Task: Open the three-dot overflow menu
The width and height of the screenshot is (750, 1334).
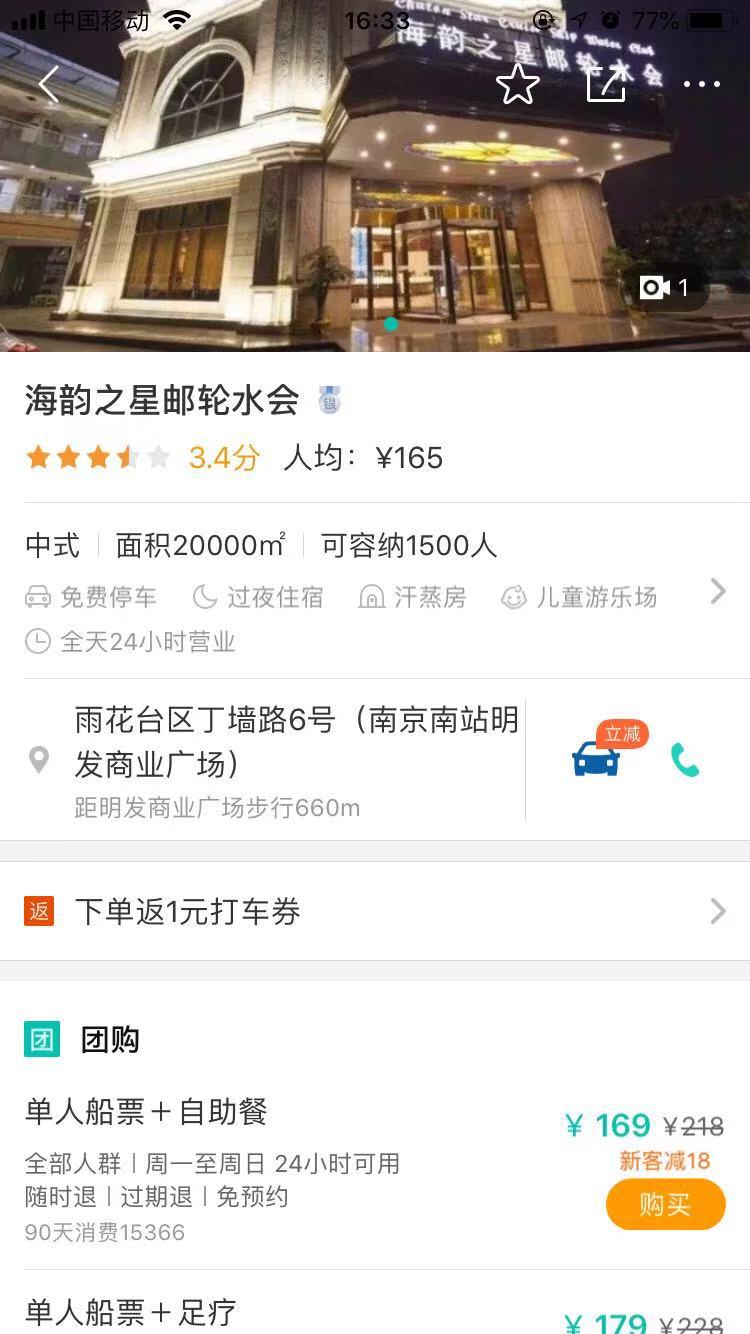Action: click(x=701, y=85)
